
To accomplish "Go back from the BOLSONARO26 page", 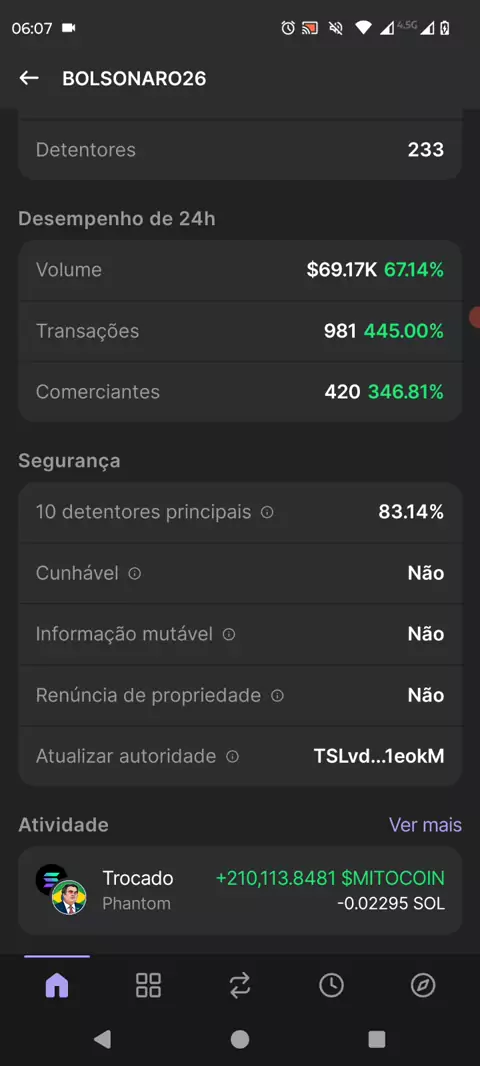I will (29, 78).
